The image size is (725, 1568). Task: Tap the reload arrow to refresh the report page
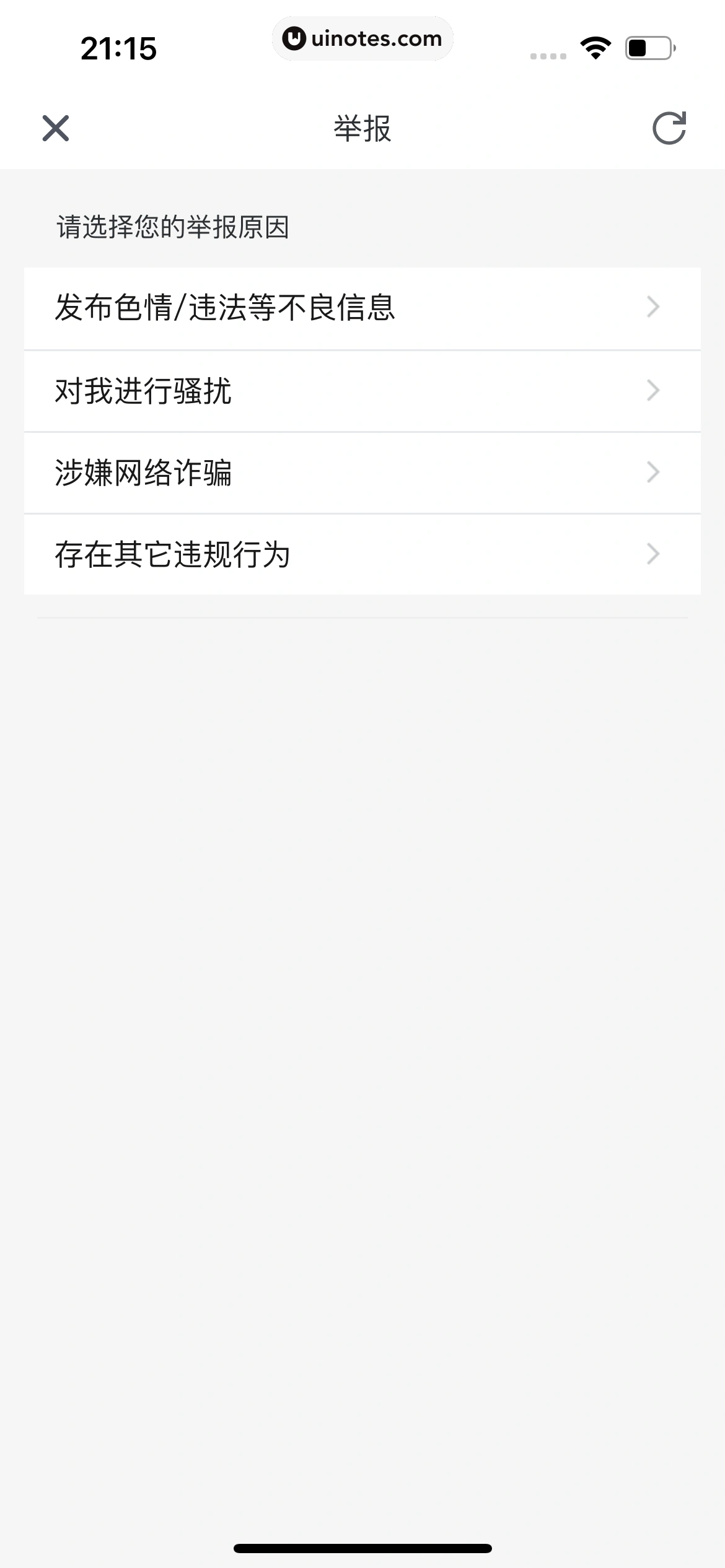[670, 130]
